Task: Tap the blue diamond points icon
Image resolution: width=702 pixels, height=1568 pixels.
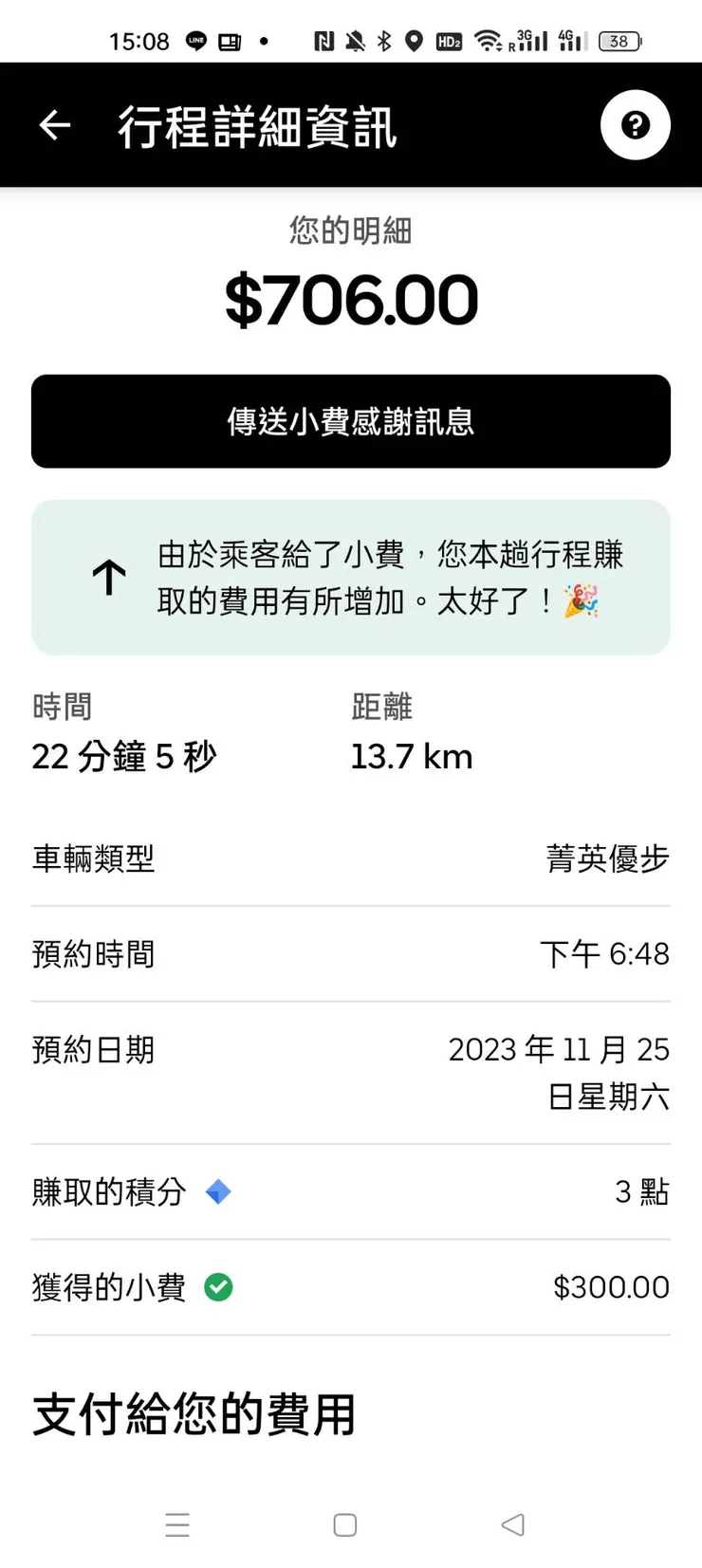Action: point(219,1191)
